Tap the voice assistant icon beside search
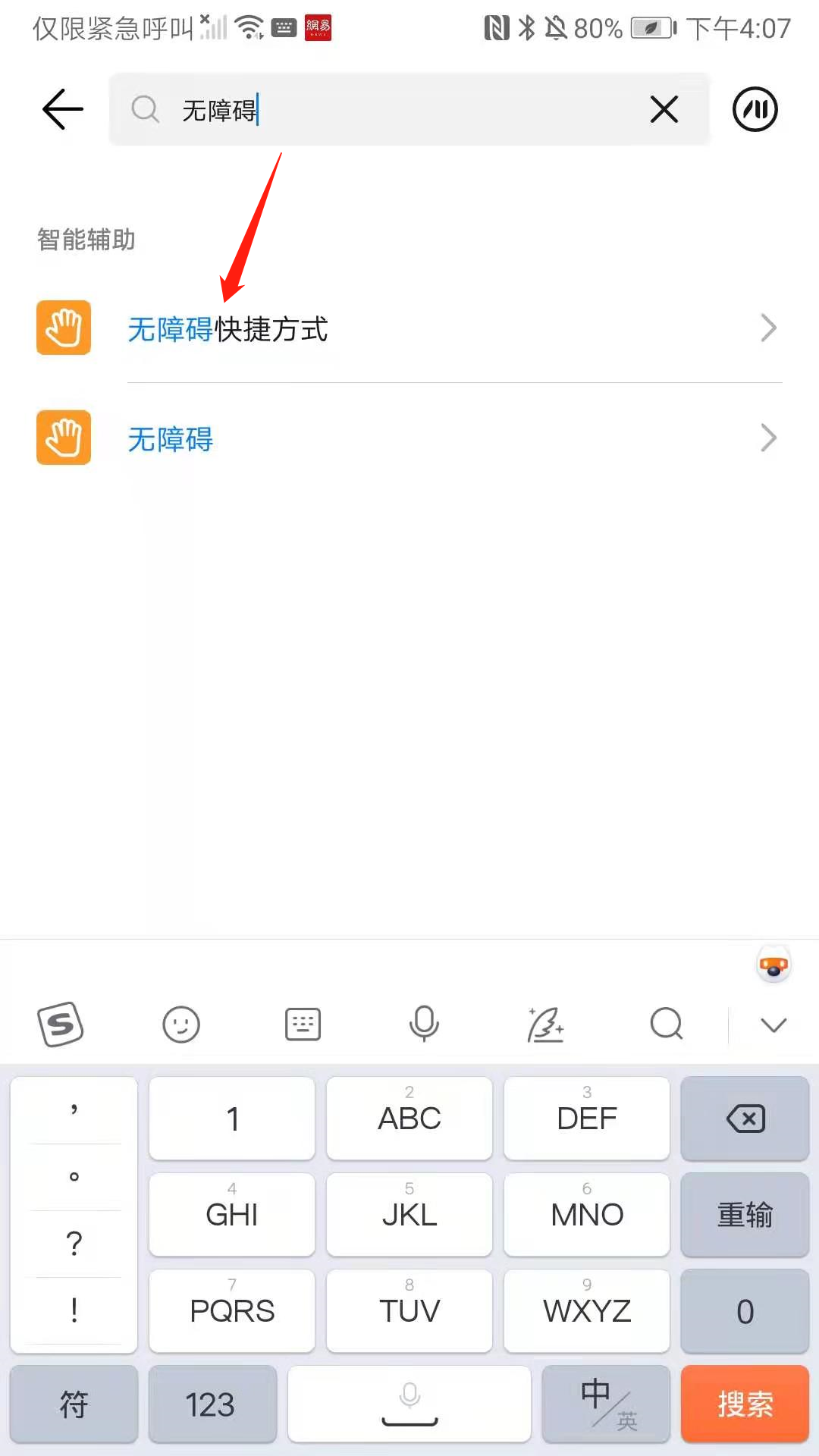Image resolution: width=819 pixels, height=1456 pixels. click(x=755, y=109)
